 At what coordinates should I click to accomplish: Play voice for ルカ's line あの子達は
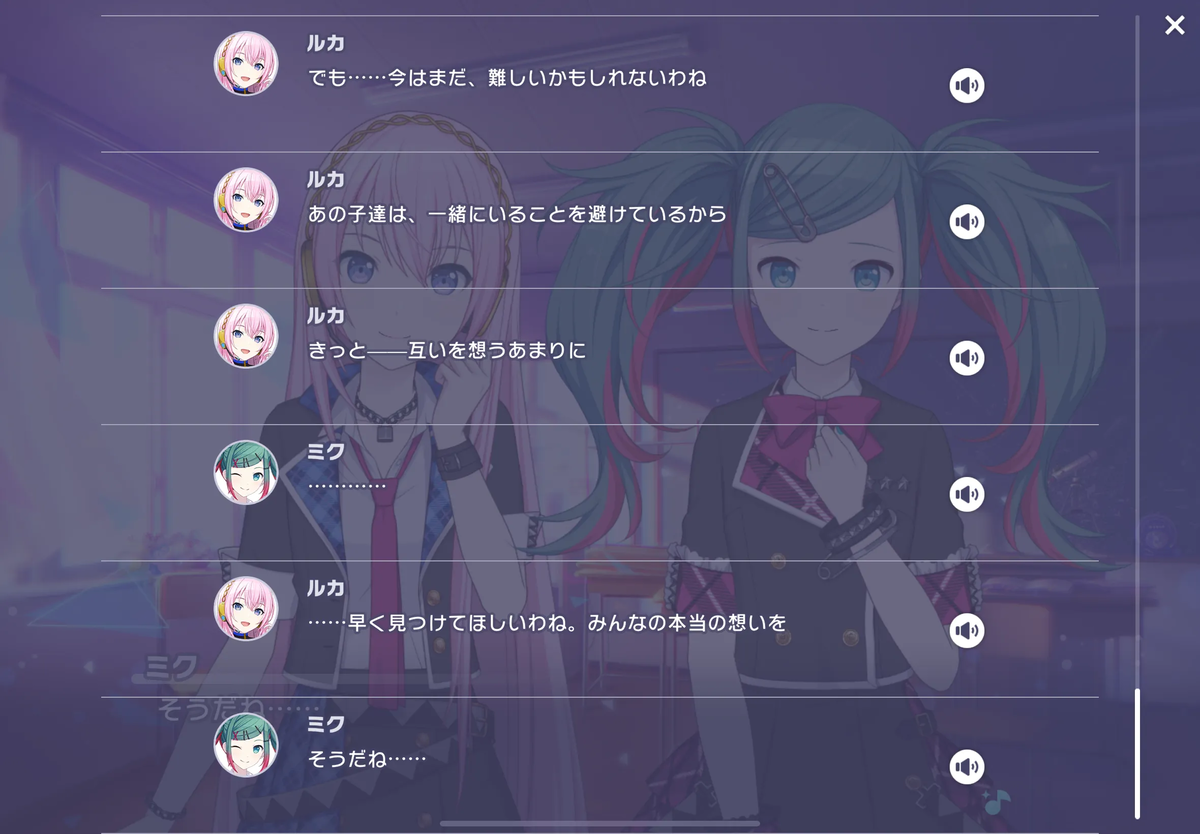(966, 222)
